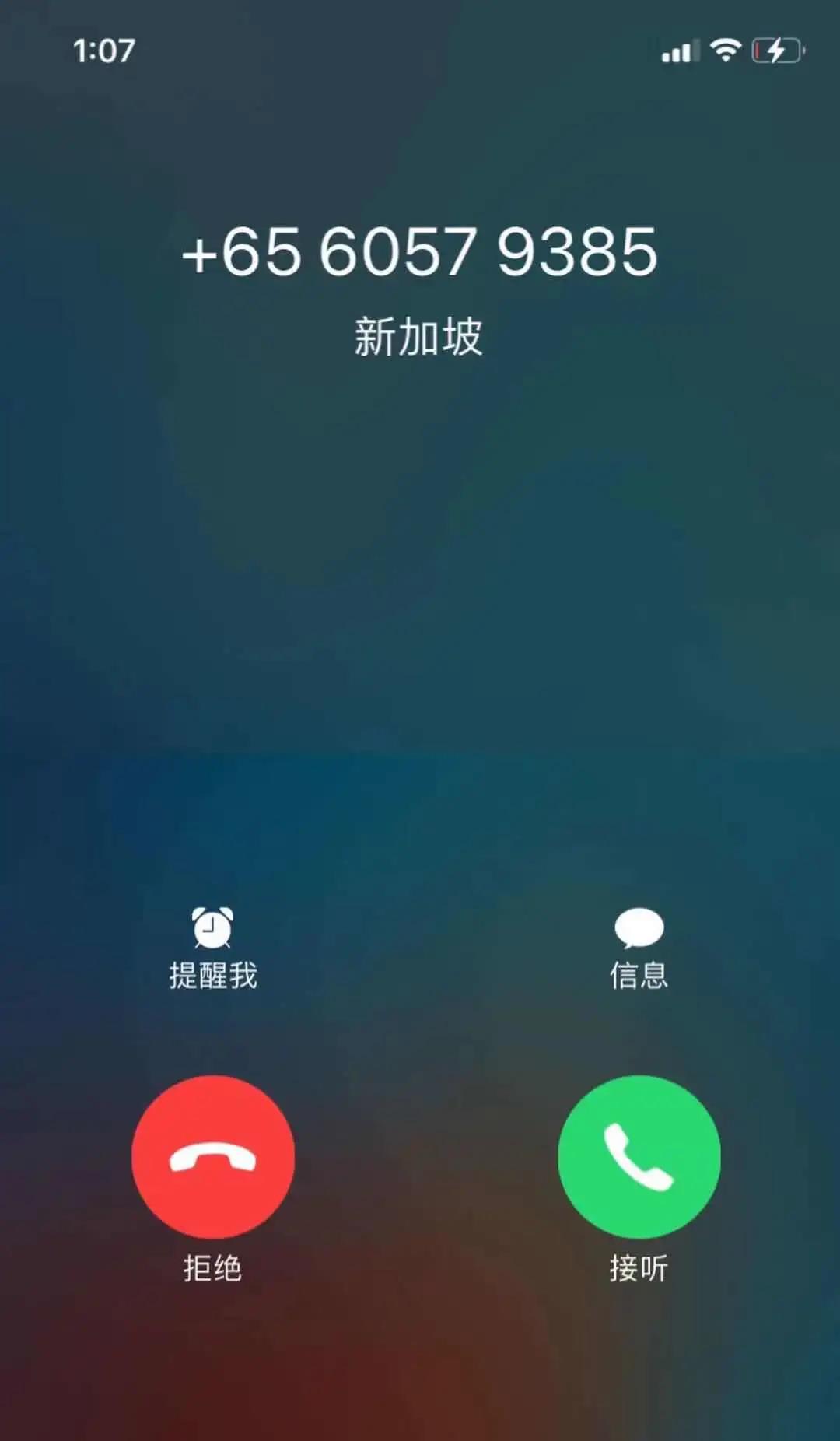840x1441 pixels.
Task: Answer the call from Singapore
Action: coord(639,1157)
